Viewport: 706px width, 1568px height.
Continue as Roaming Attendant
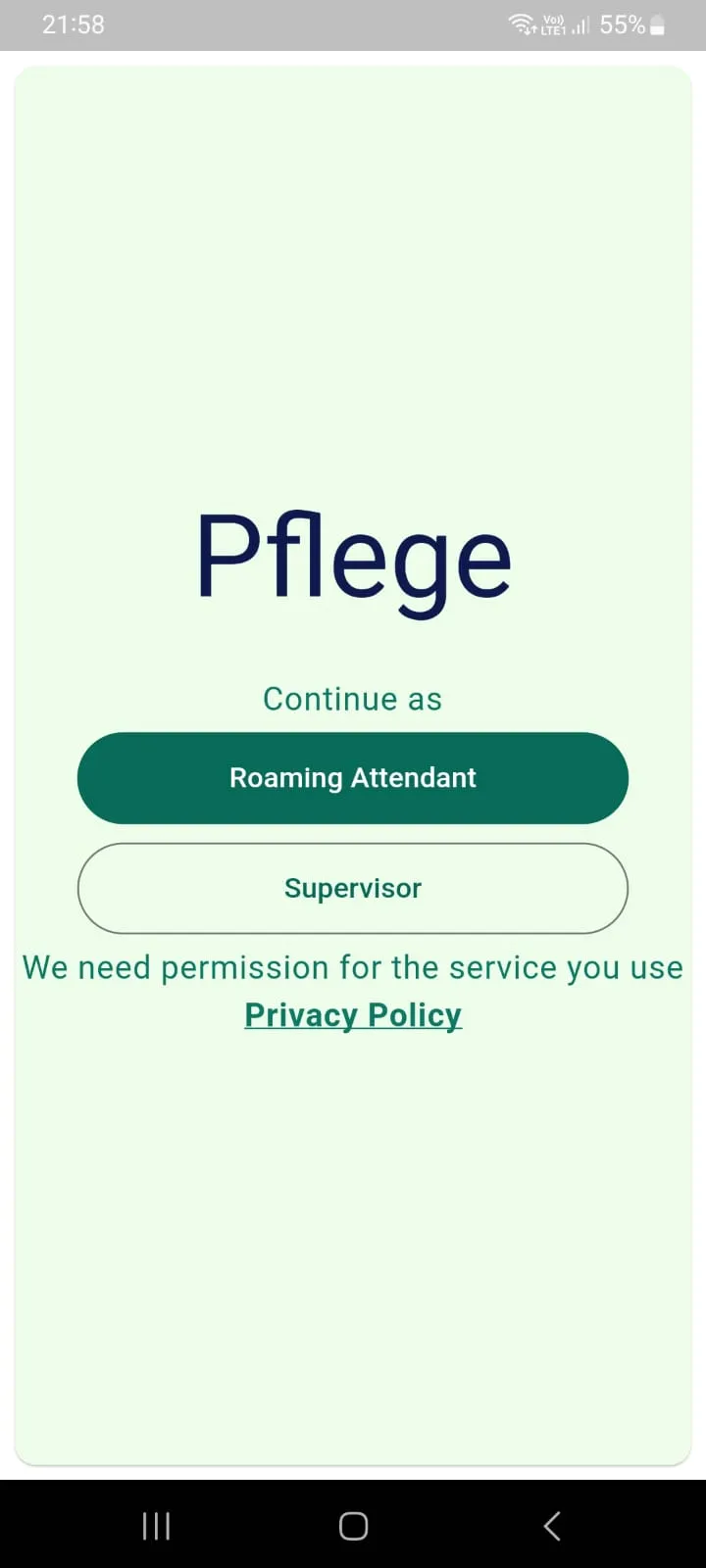[x=353, y=778]
